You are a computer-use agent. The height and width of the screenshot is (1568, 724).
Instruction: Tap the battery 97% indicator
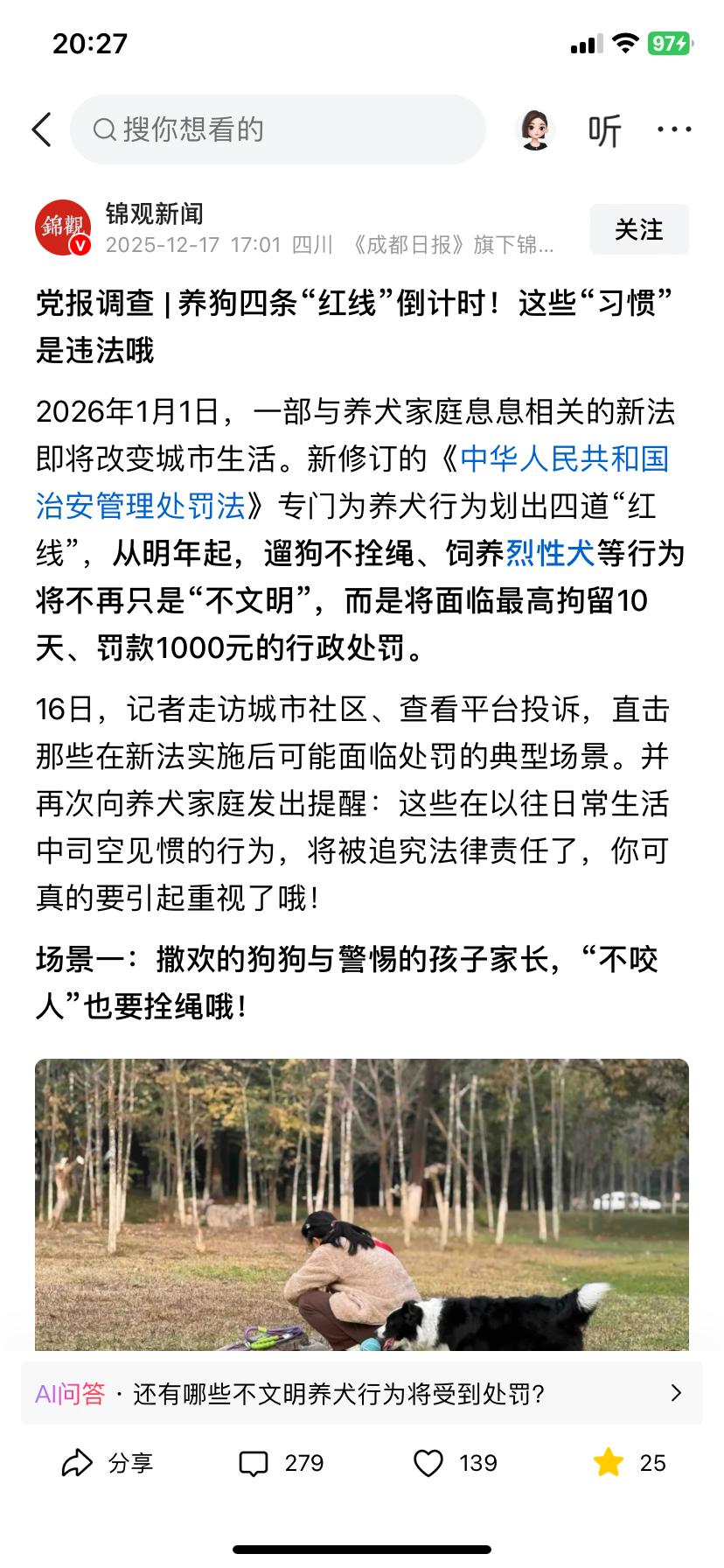pos(670,42)
